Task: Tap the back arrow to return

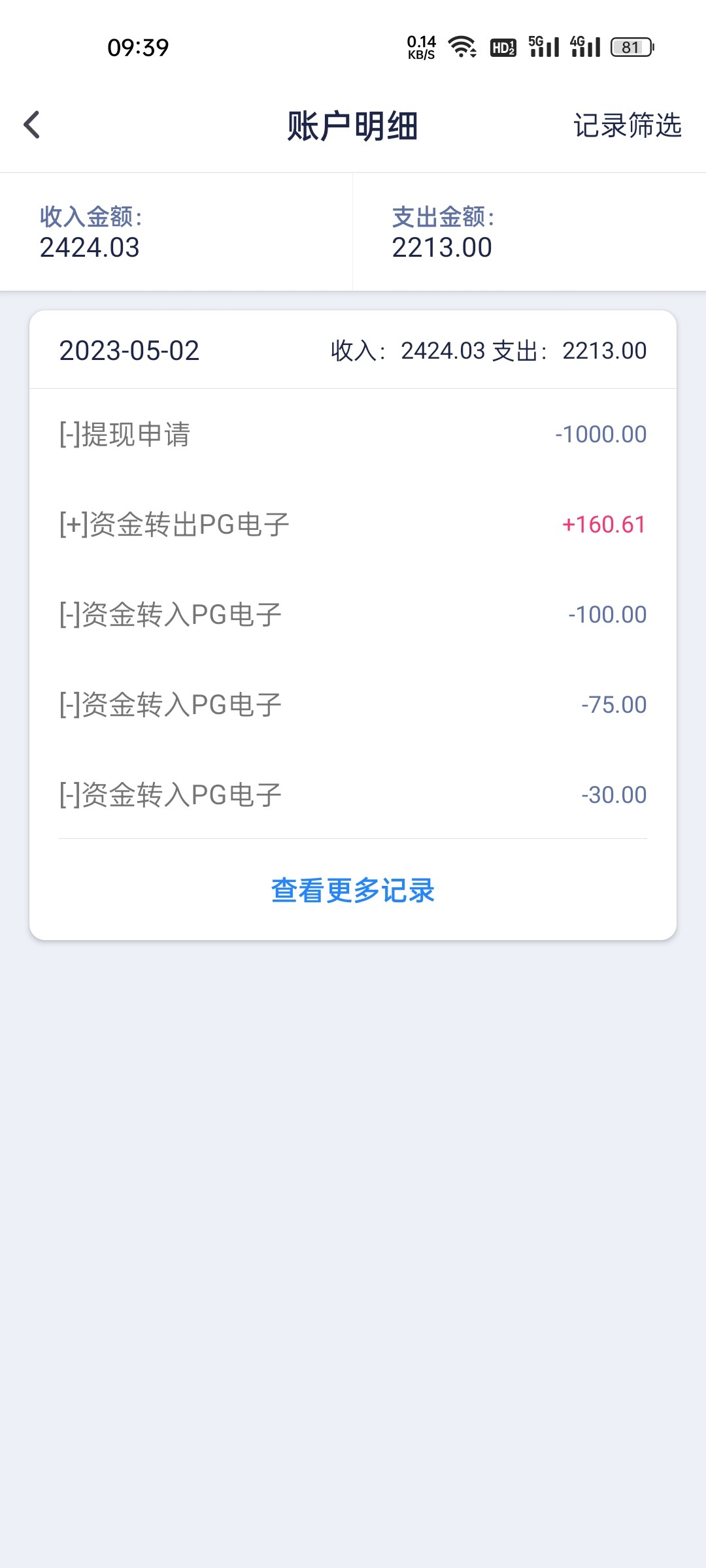Action: (29, 125)
